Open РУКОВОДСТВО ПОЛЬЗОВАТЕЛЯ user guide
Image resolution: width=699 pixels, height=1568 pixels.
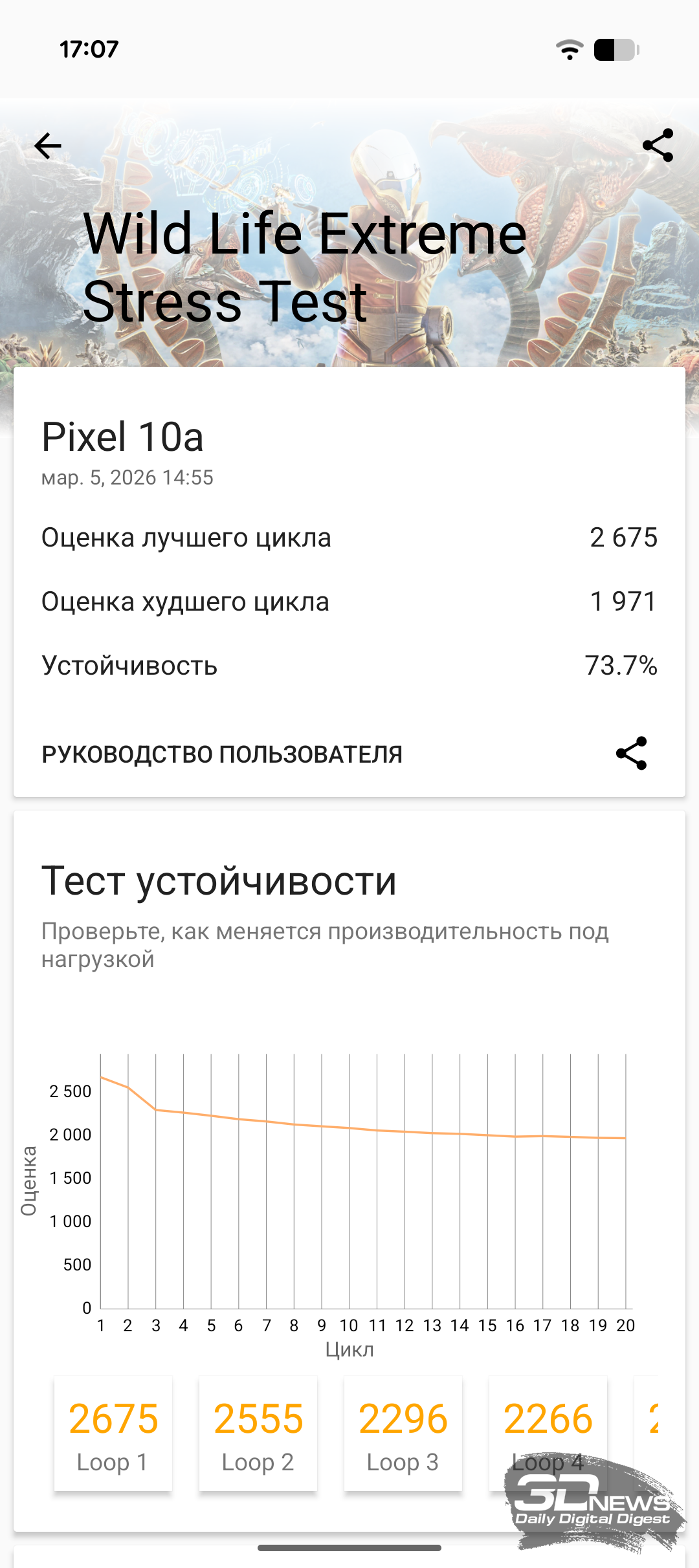point(222,754)
